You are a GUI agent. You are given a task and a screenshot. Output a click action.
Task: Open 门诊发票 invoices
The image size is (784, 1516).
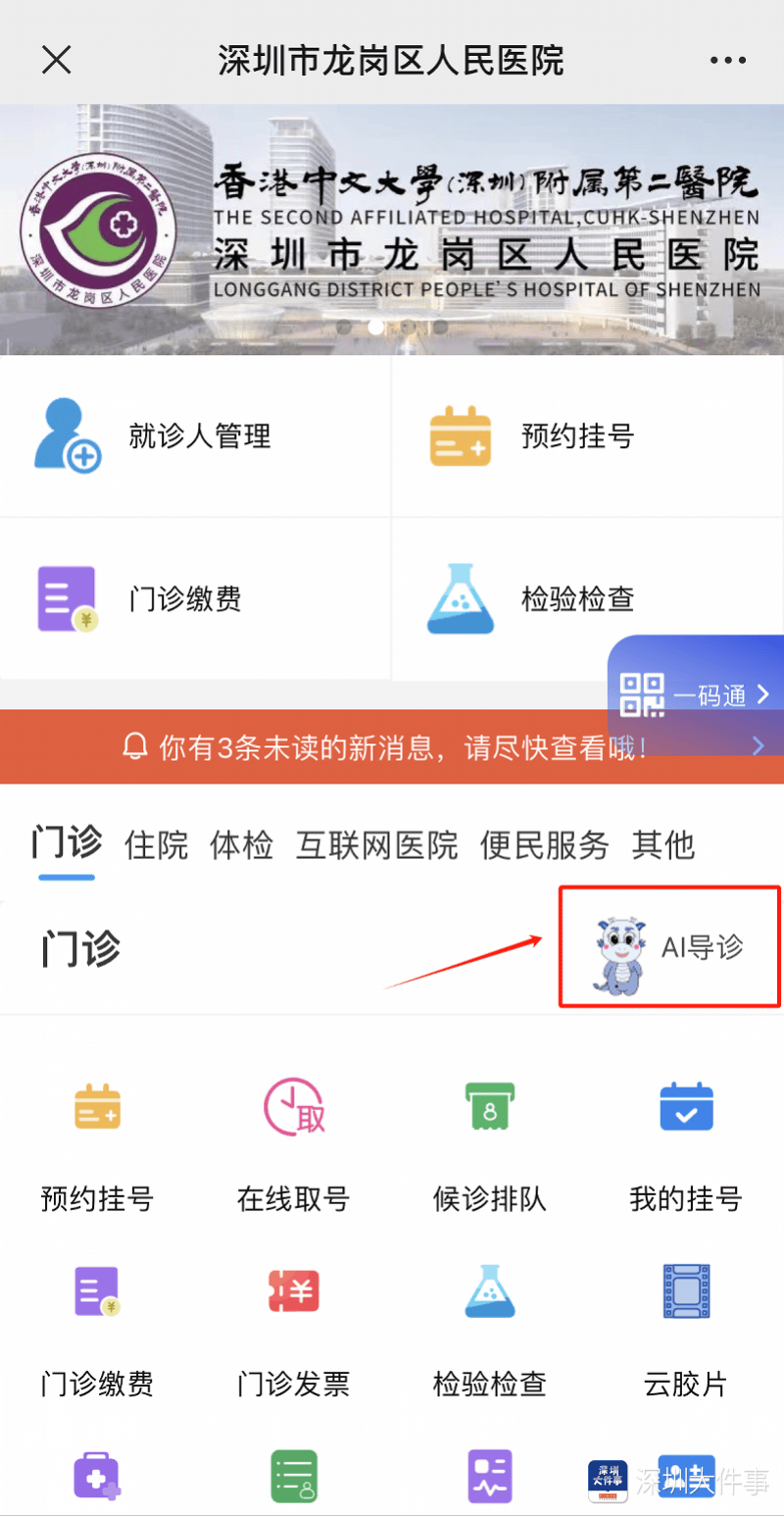(293, 1326)
